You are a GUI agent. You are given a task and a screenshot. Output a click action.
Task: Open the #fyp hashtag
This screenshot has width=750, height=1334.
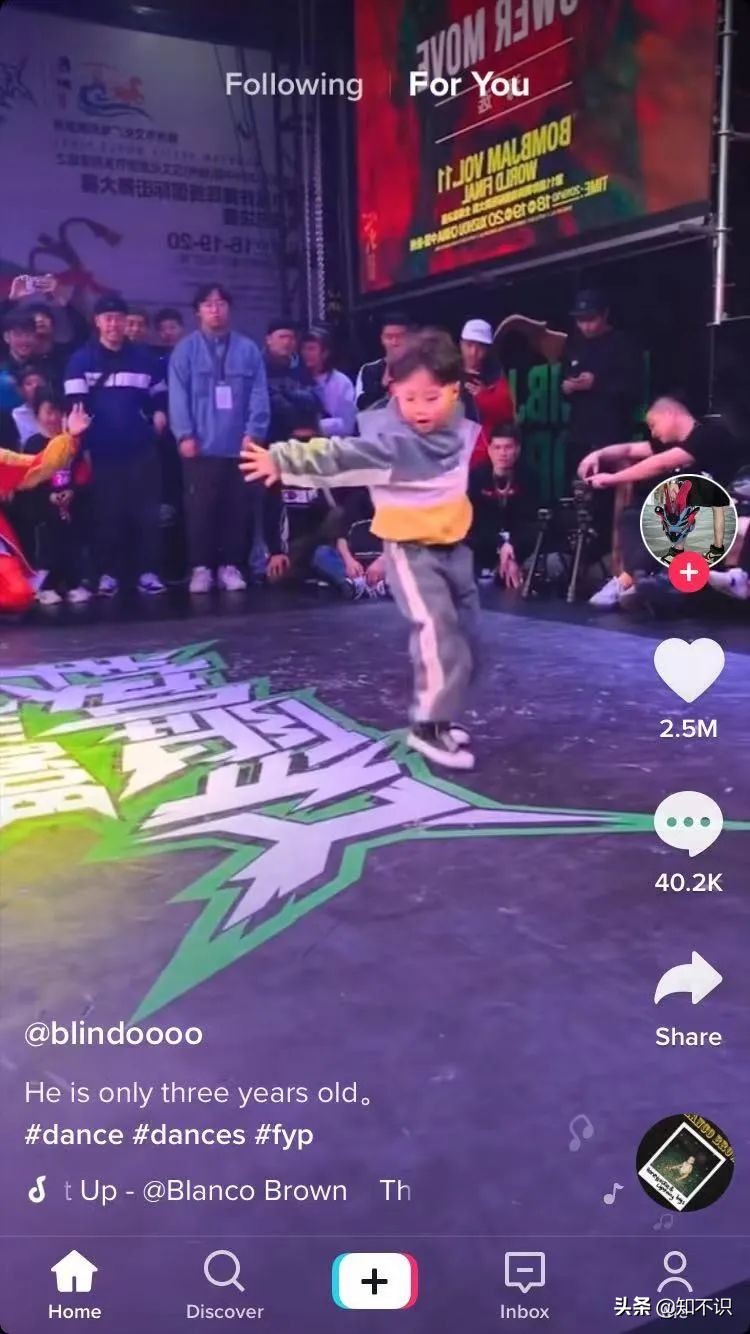click(x=284, y=1135)
